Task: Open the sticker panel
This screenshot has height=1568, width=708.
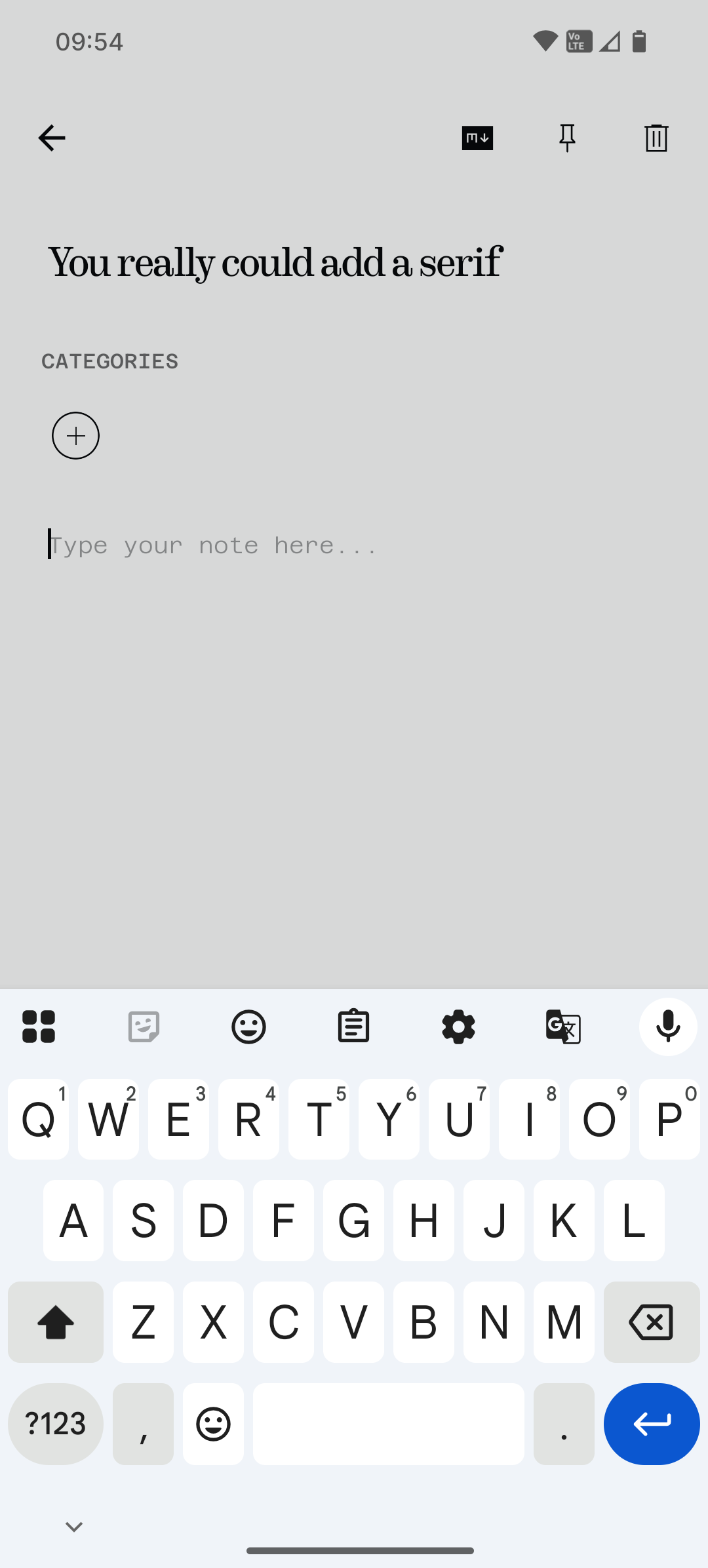Action: click(144, 1027)
